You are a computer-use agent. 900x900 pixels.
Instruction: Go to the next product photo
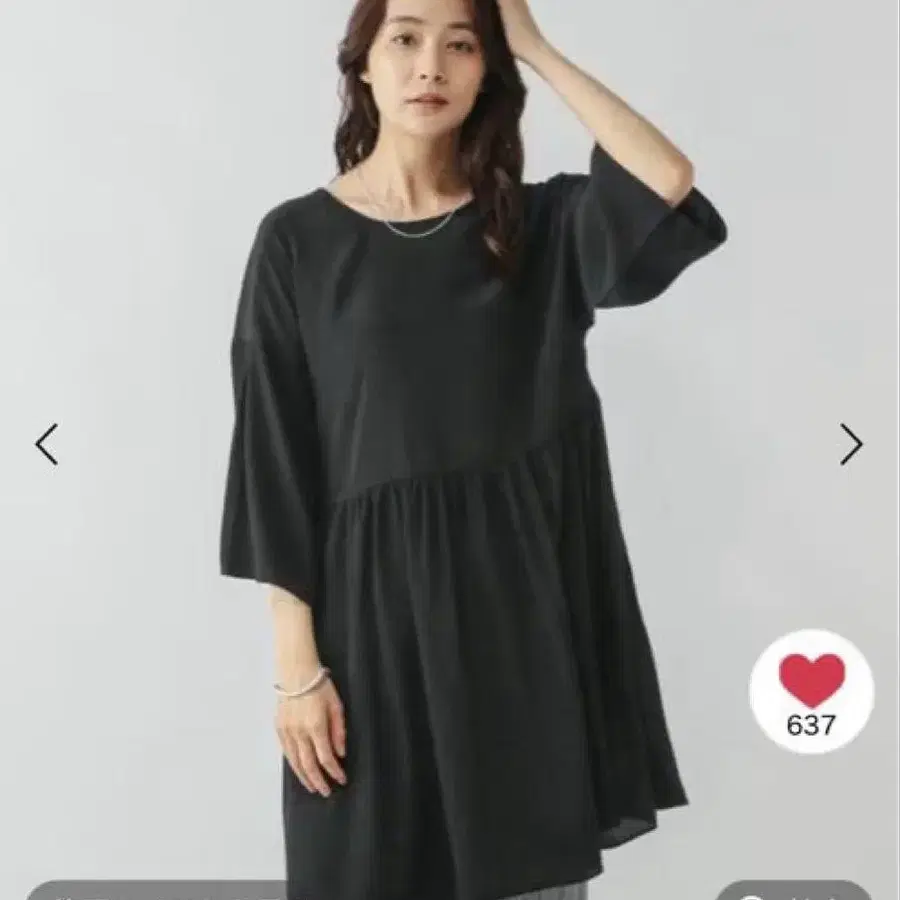pyautogui.click(x=851, y=444)
